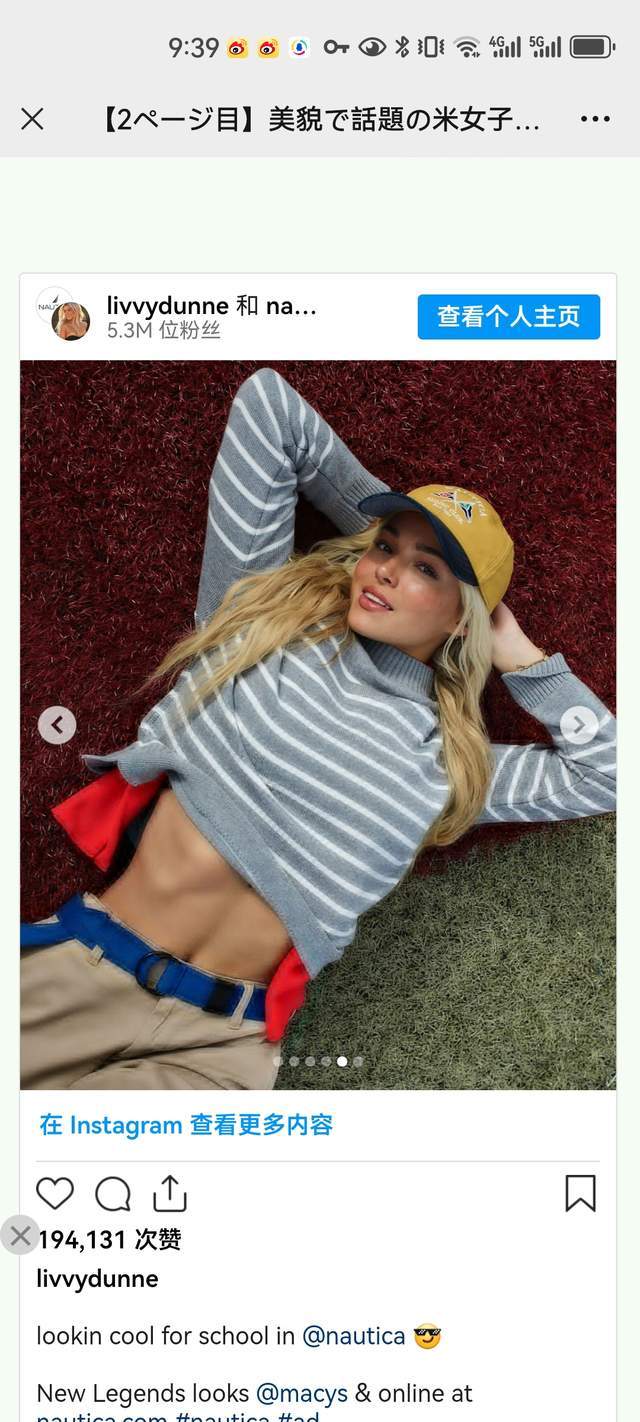Dismiss the floating gray X button
640x1422 pixels.
tap(19, 1235)
